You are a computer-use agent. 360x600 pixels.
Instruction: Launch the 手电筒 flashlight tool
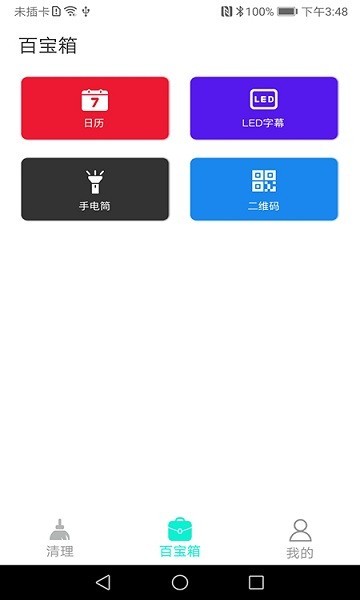[95, 189]
